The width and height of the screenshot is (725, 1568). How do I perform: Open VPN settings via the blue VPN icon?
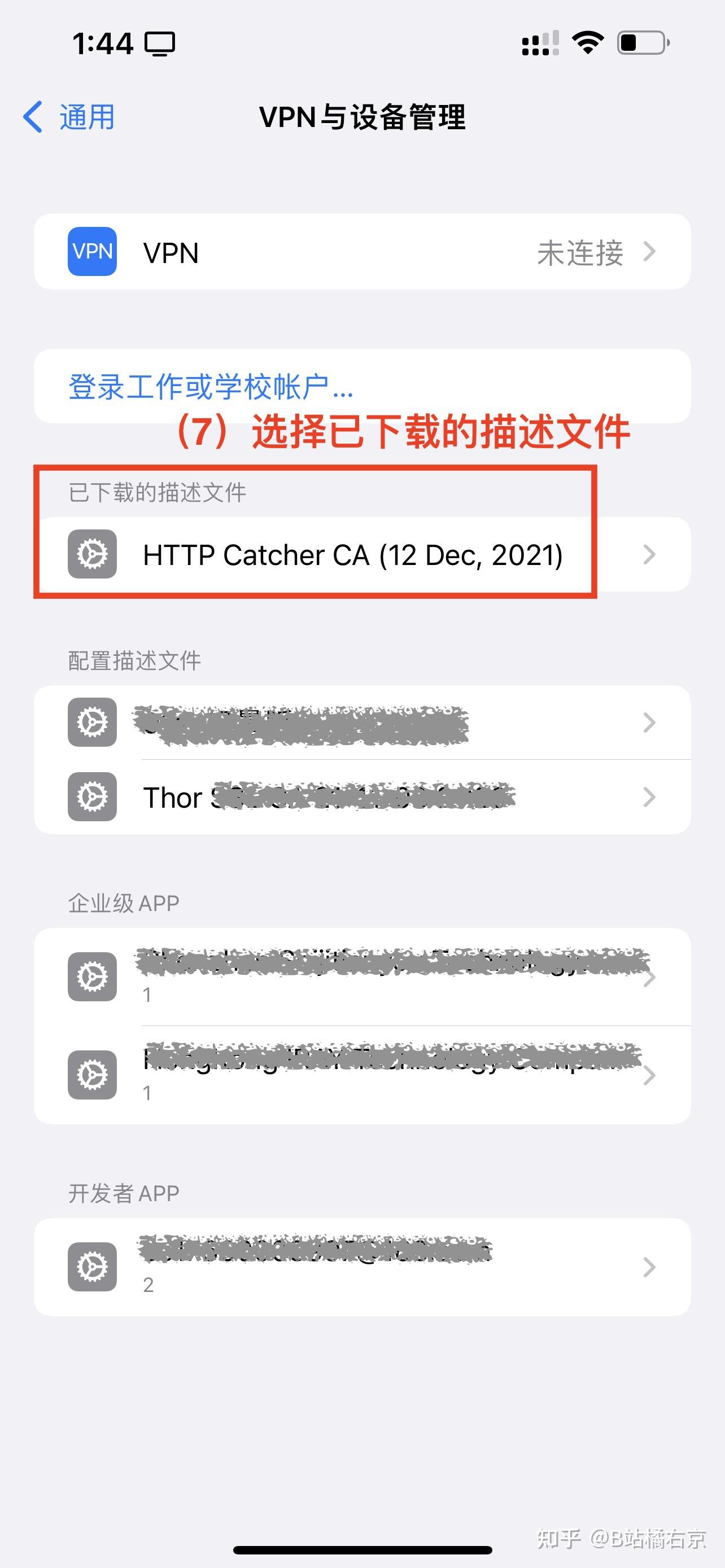click(92, 252)
